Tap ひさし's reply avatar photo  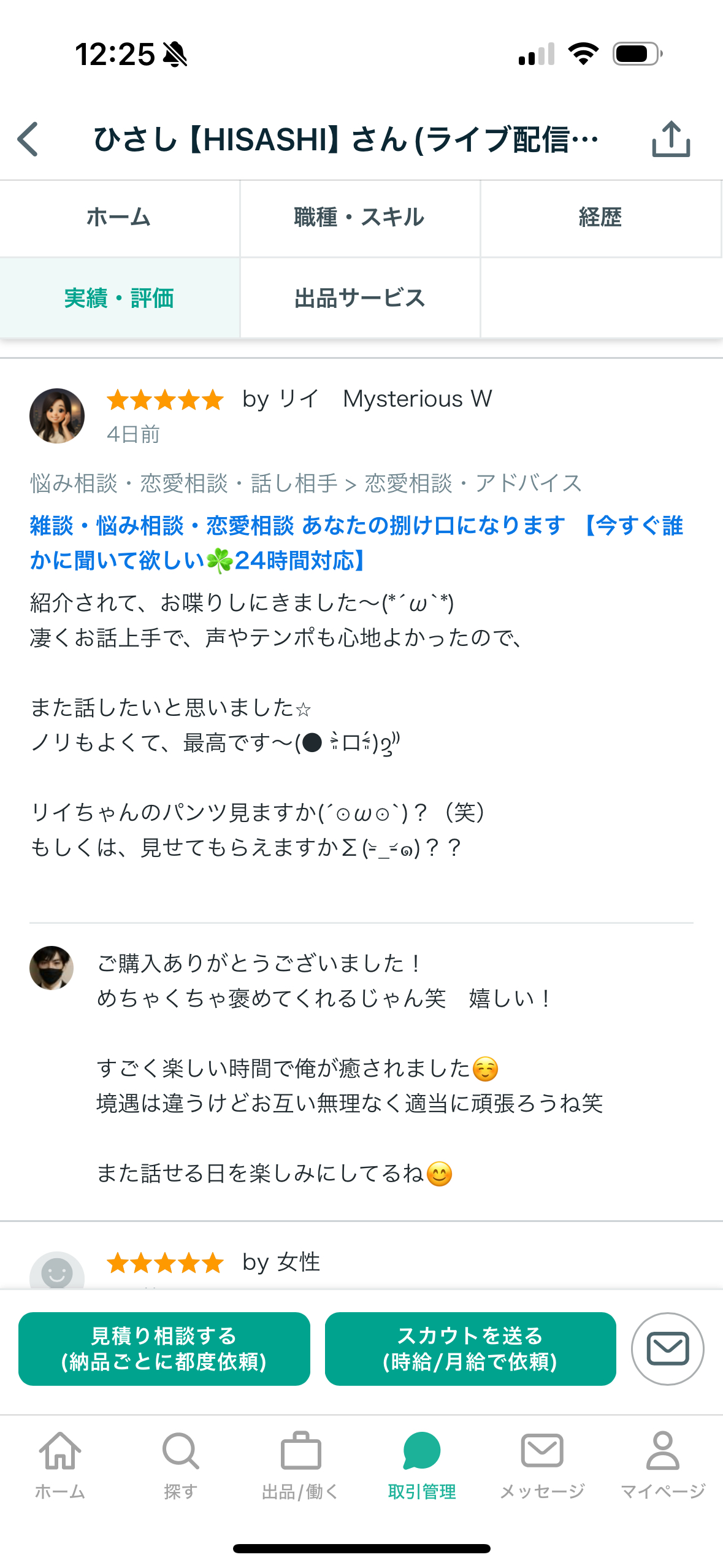point(53,968)
